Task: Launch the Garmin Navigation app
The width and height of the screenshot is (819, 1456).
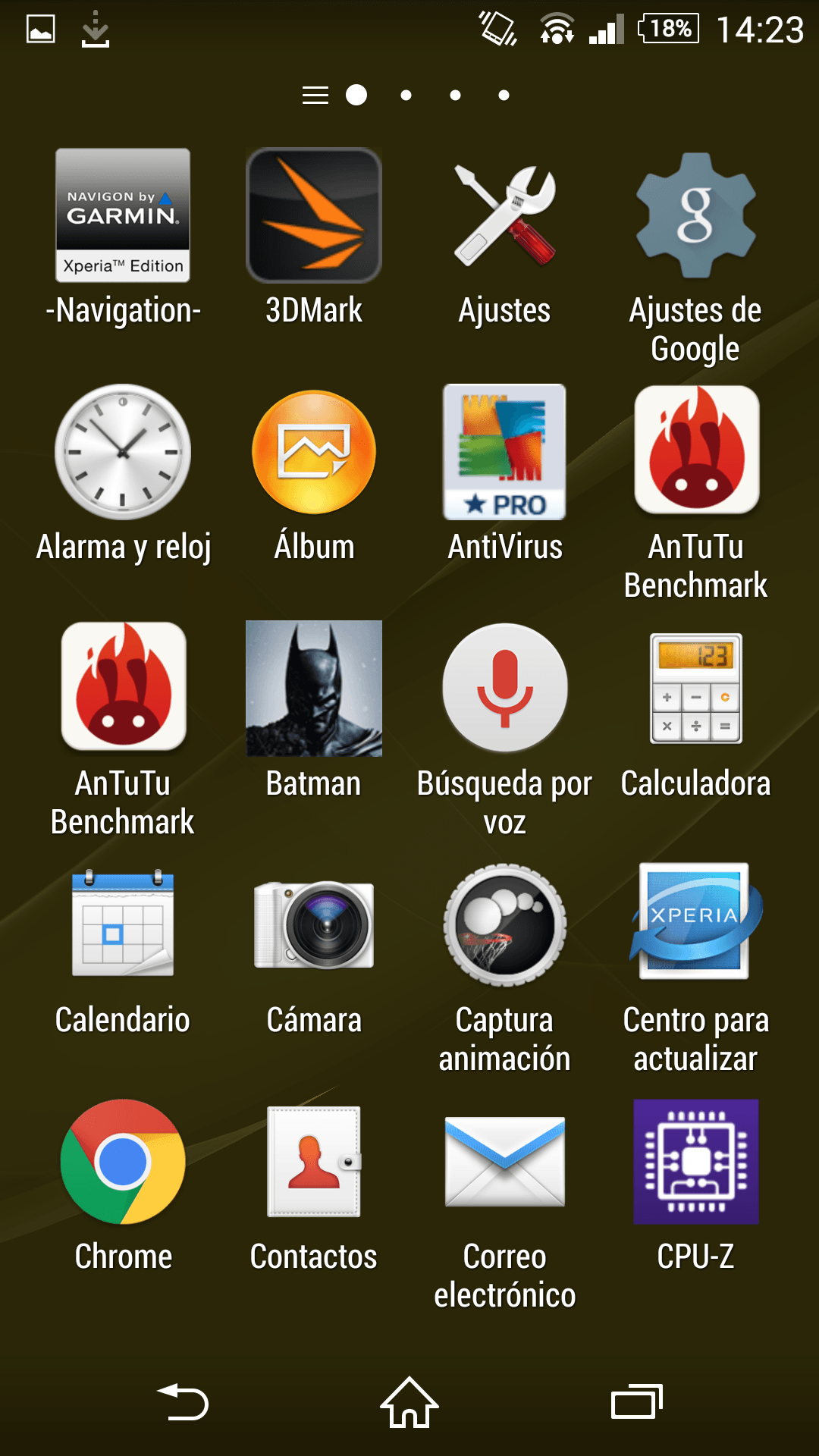Action: [123, 215]
